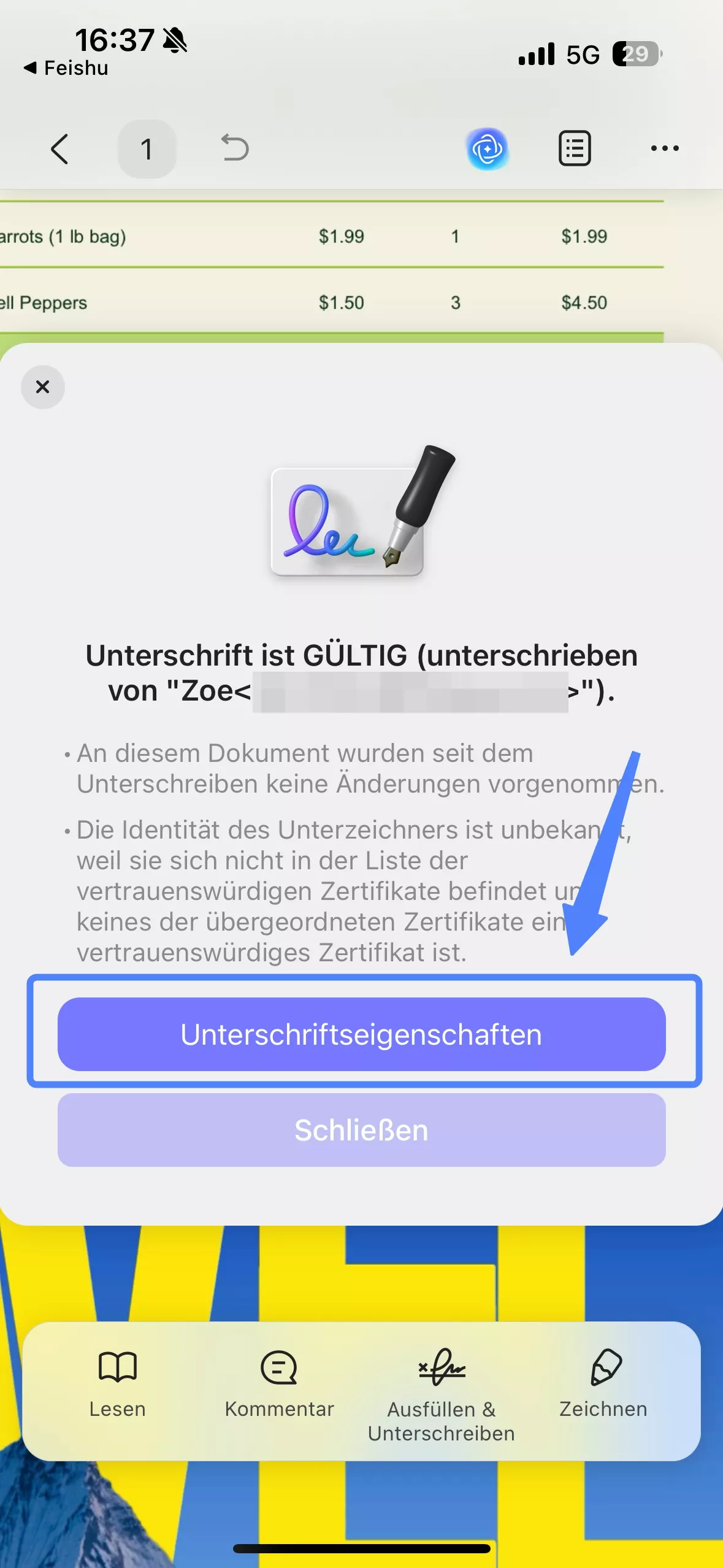Screen dimensions: 723x1568
Task: Tap the 5G network indicator
Action: pyautogui.click(x=583, y=53)
